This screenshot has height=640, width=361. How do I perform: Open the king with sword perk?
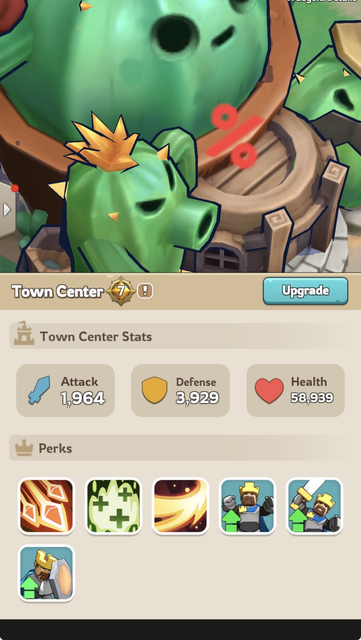pyautogui.click(x=314, y=506)
